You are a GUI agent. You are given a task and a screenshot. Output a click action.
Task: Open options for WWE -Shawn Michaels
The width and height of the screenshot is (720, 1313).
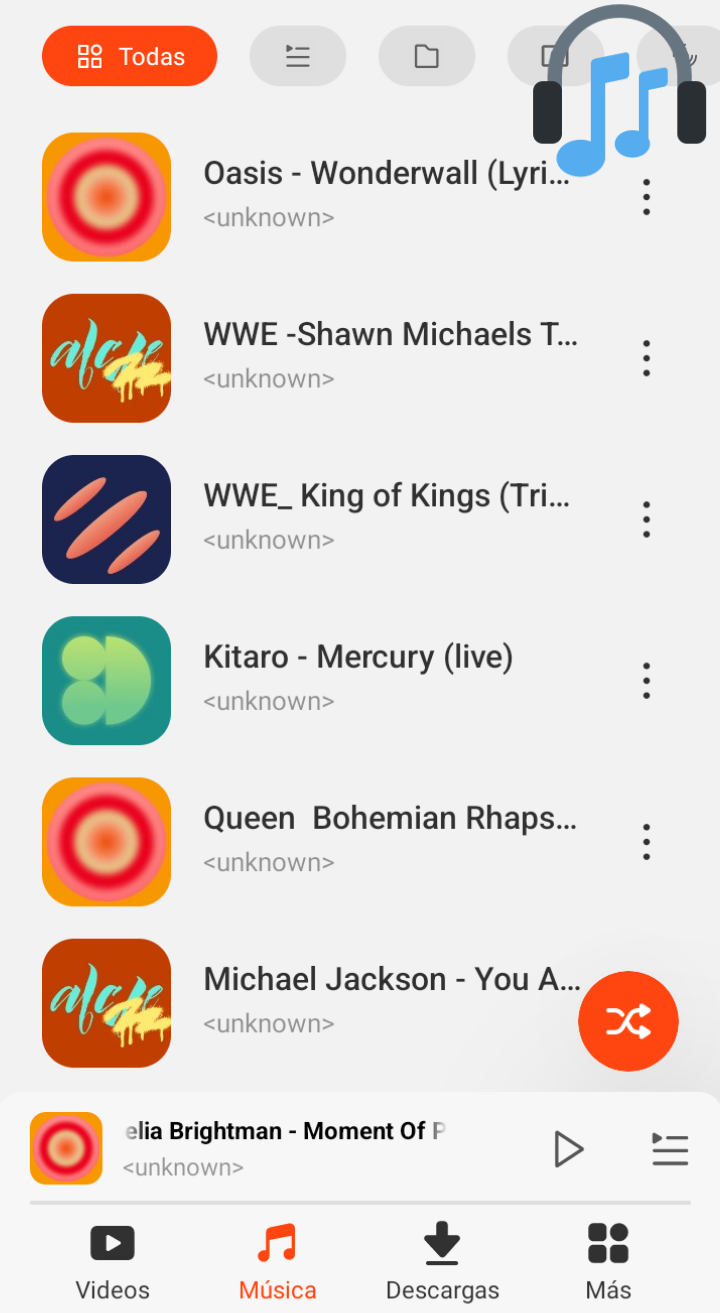pyautogui.click(x=646, y=358)
